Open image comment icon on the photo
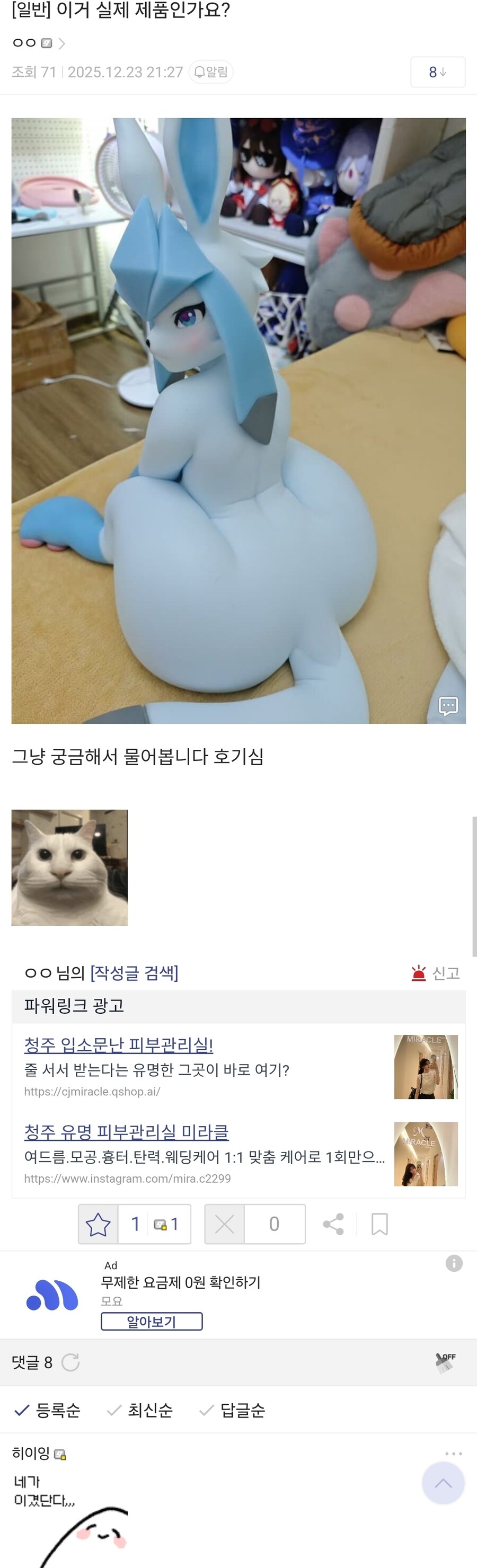This screenshot has height=1568, width=477. (448, 705)
